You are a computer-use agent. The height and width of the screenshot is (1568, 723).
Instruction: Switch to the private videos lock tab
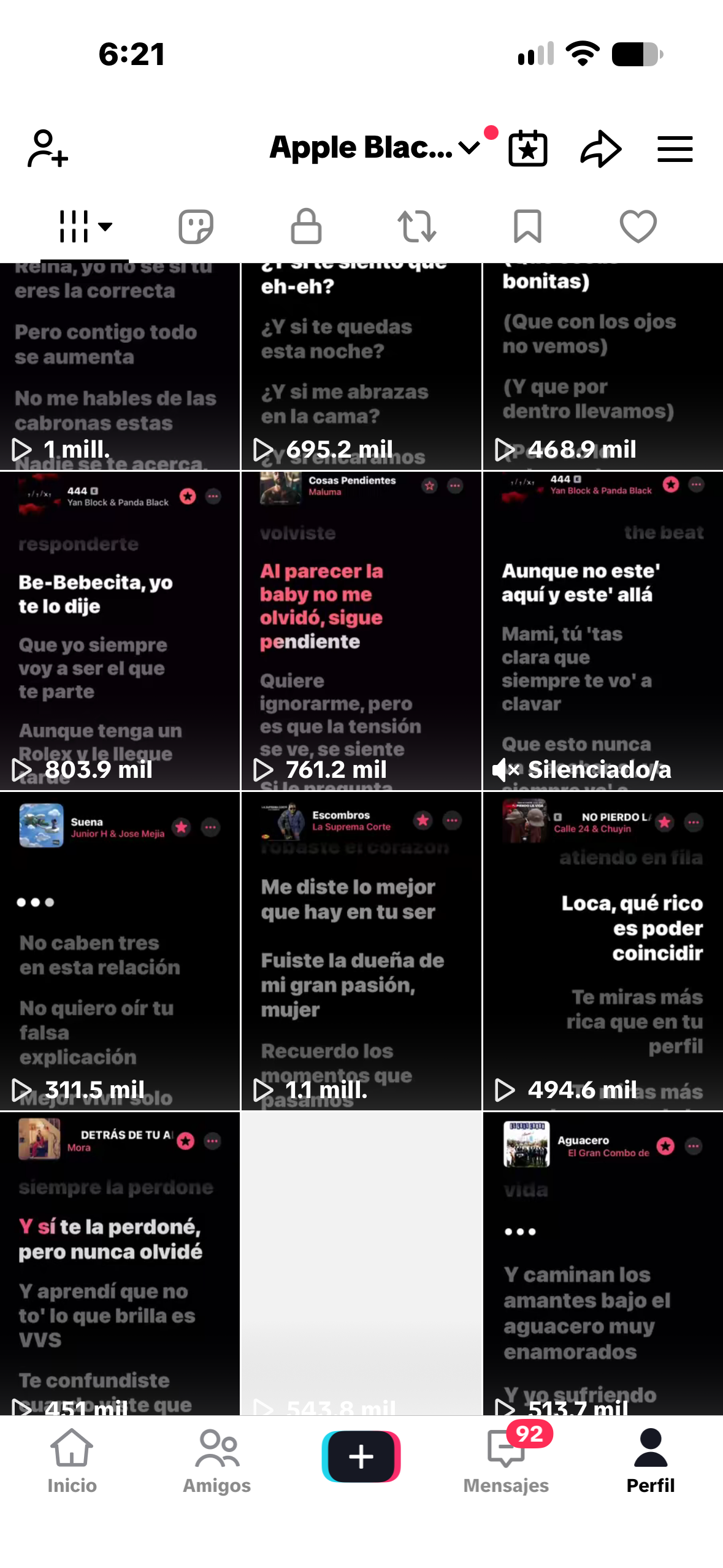306,226
